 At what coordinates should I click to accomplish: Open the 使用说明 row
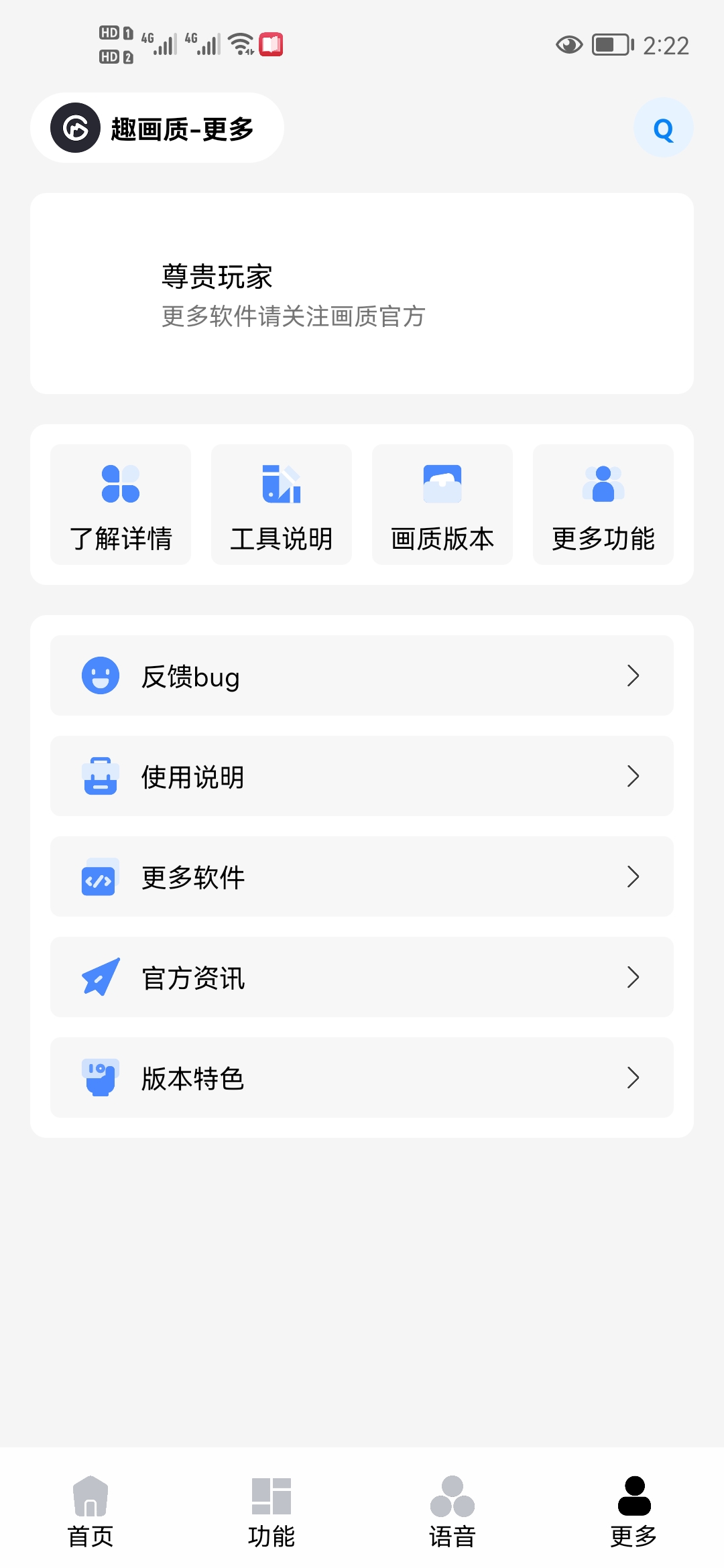pyautogui.click(x=362, y=776)
